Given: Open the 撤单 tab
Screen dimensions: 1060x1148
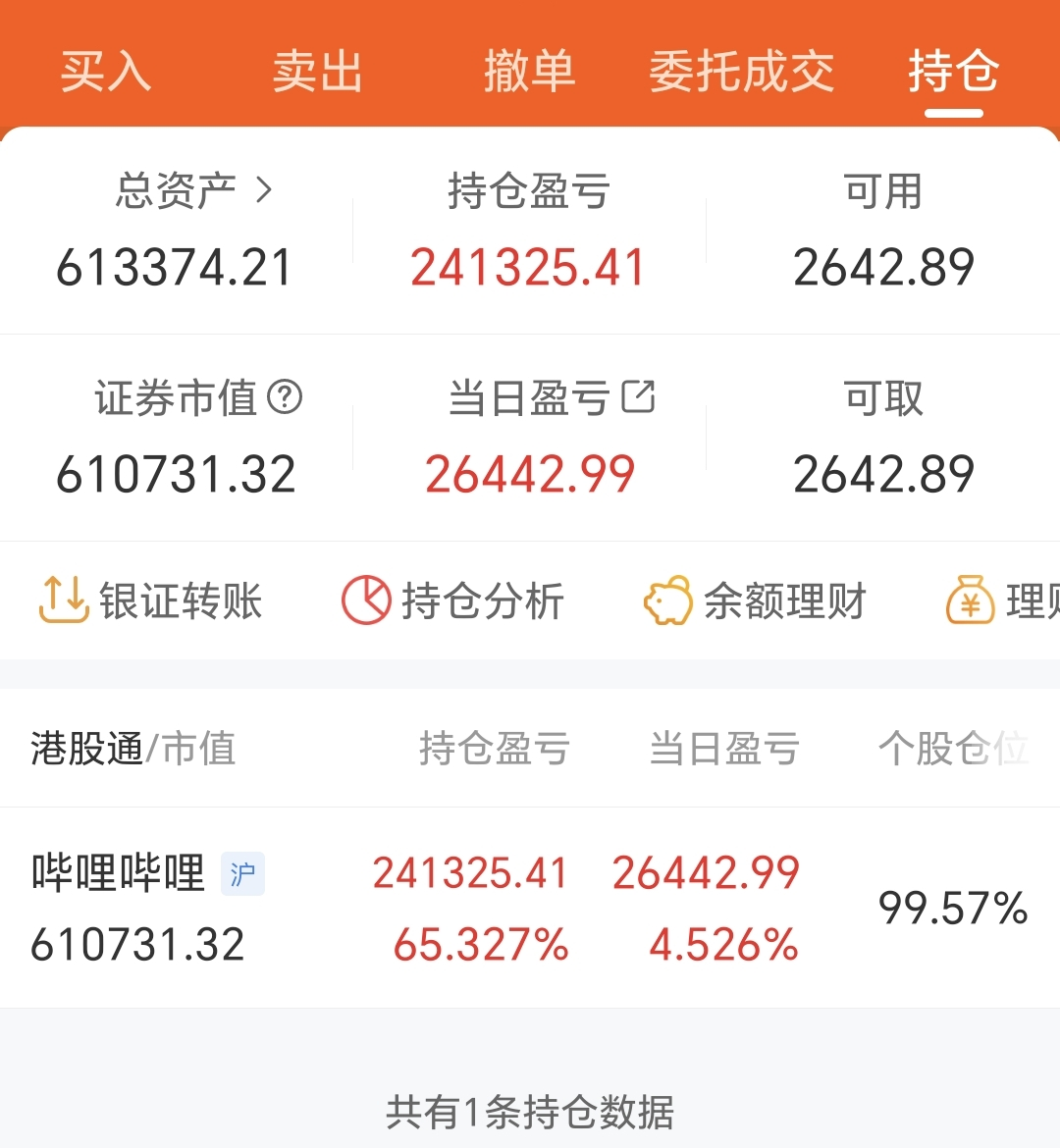Looking at the screenshot, I should tap(529, 71).
